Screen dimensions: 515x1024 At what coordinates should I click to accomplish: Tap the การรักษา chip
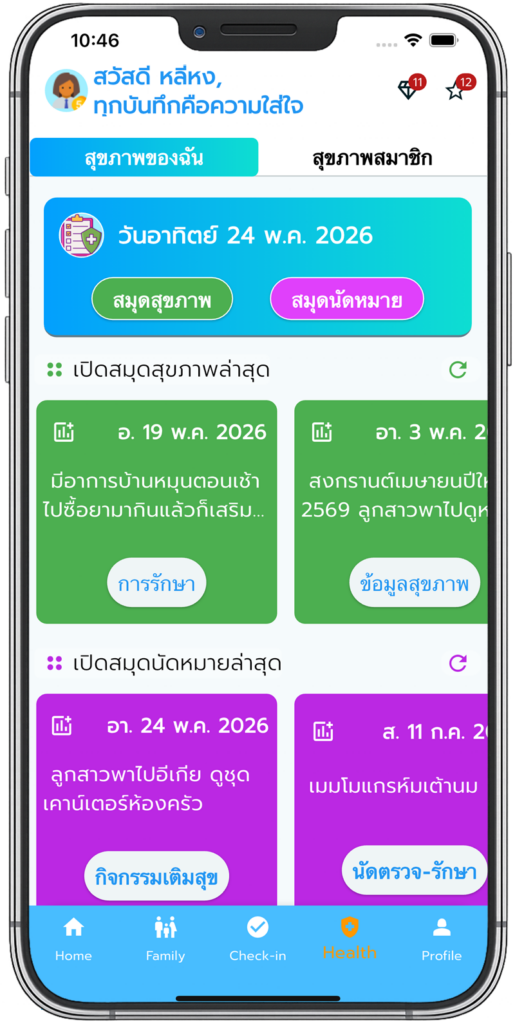coord(157,583)
